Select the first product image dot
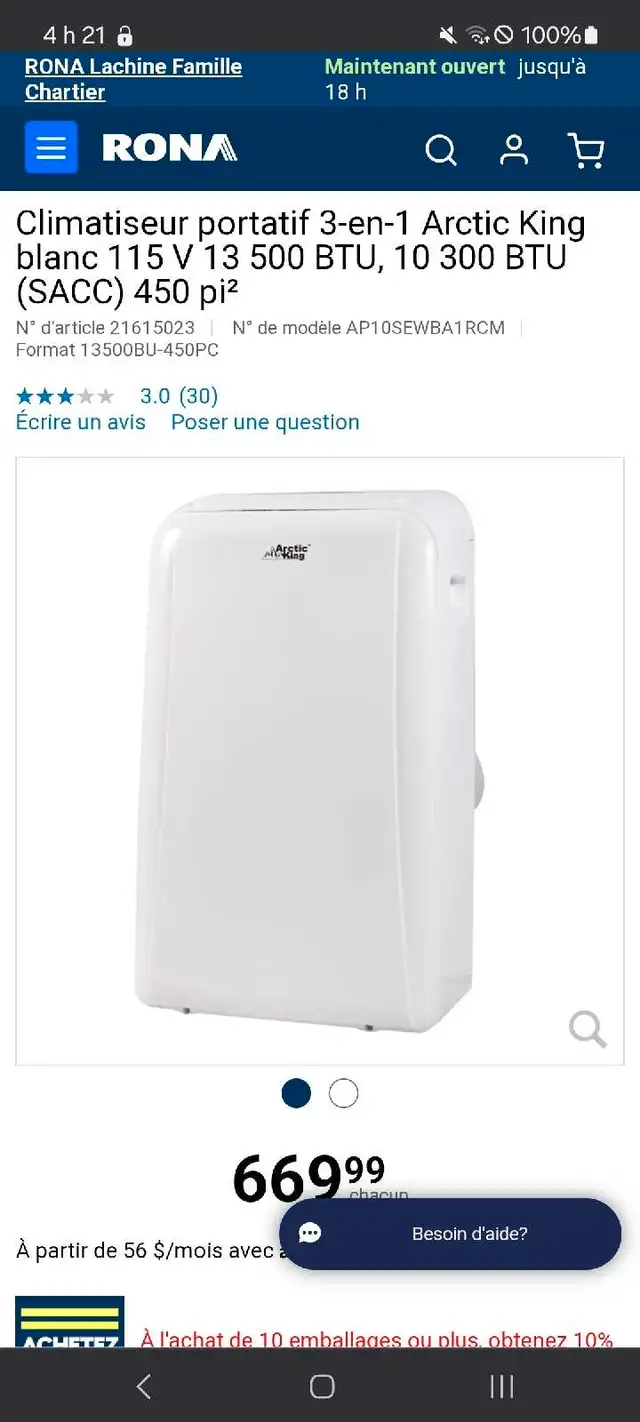 (296, 1093)
